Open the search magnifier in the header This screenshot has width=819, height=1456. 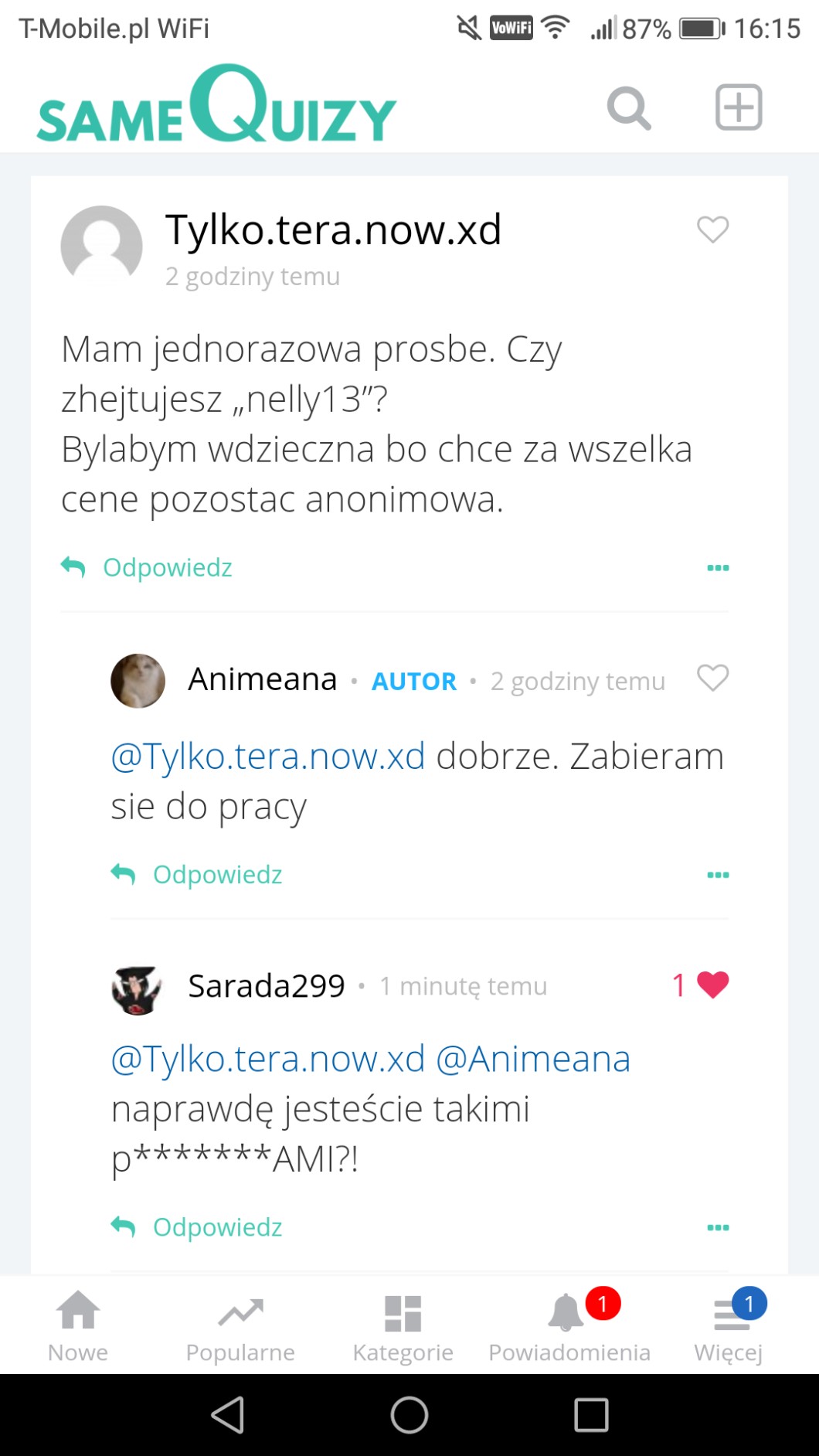click(629, 108)
